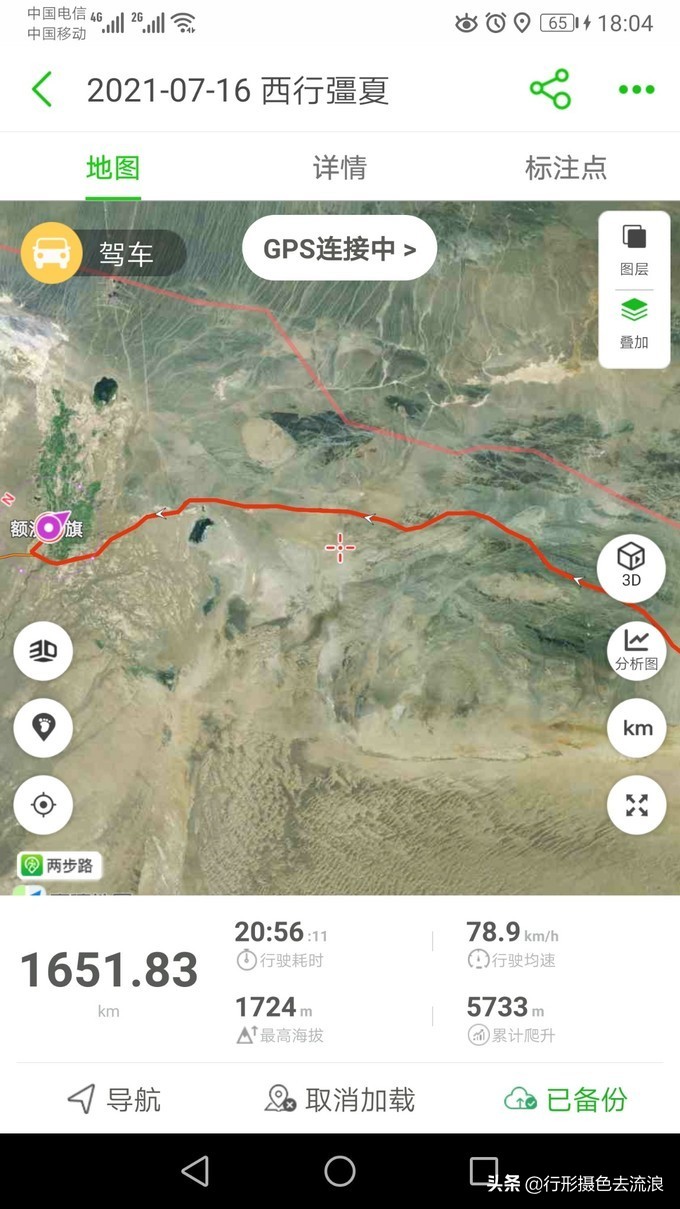
Task: Share this track
Action: point(550,90)
